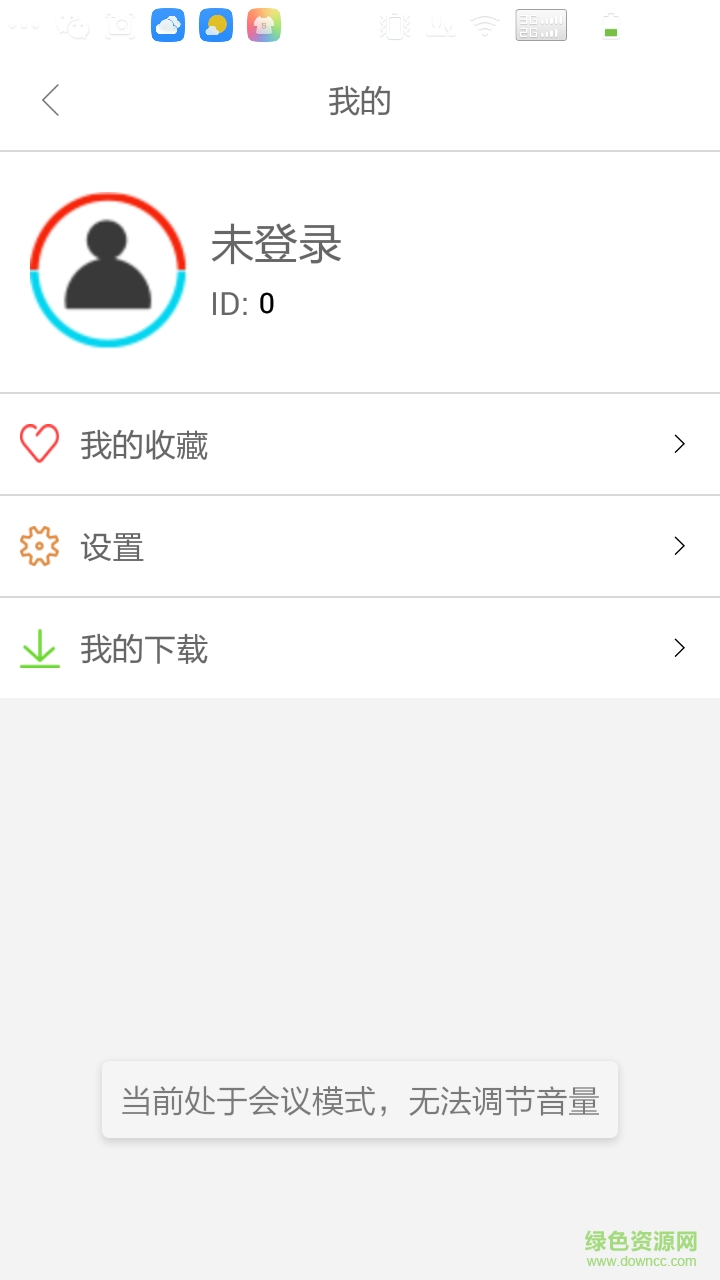Viewport: 720px width, 1280px height.
Task: Tap the blue cloud app icon in status bar
Action: coord(167,24)
